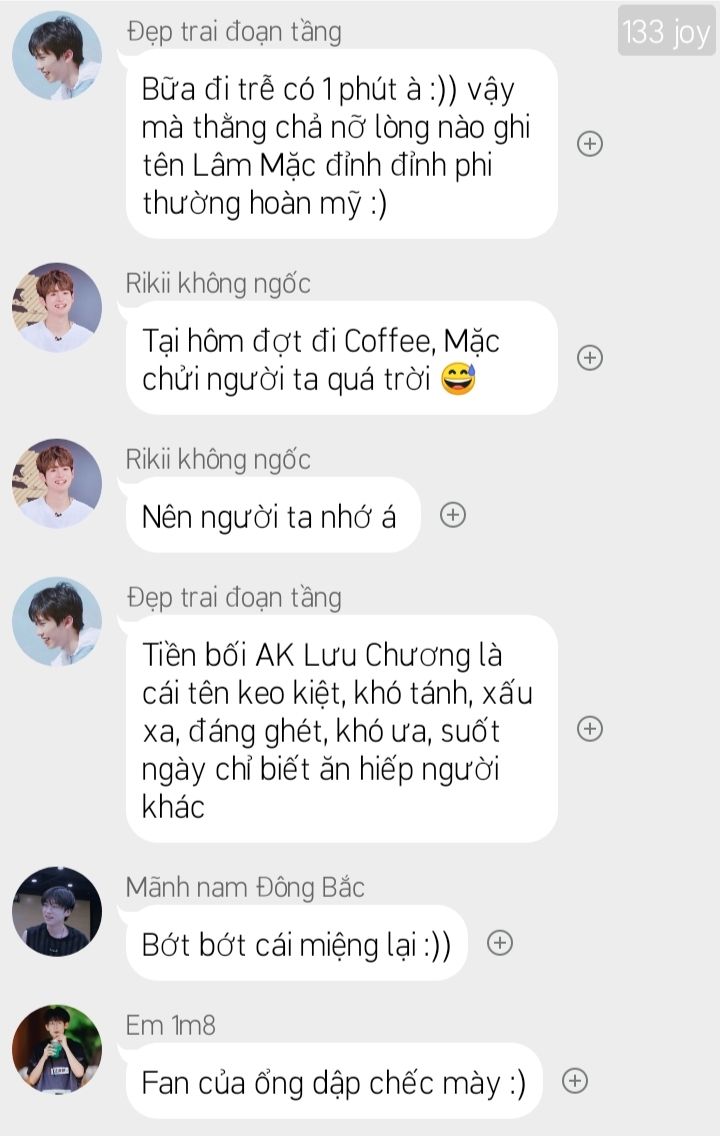The width and height of the screenshot is (720, 1136).
Task: Open Mãnh nam Đông Bắc's profile picture
Action: click(57, 912)
